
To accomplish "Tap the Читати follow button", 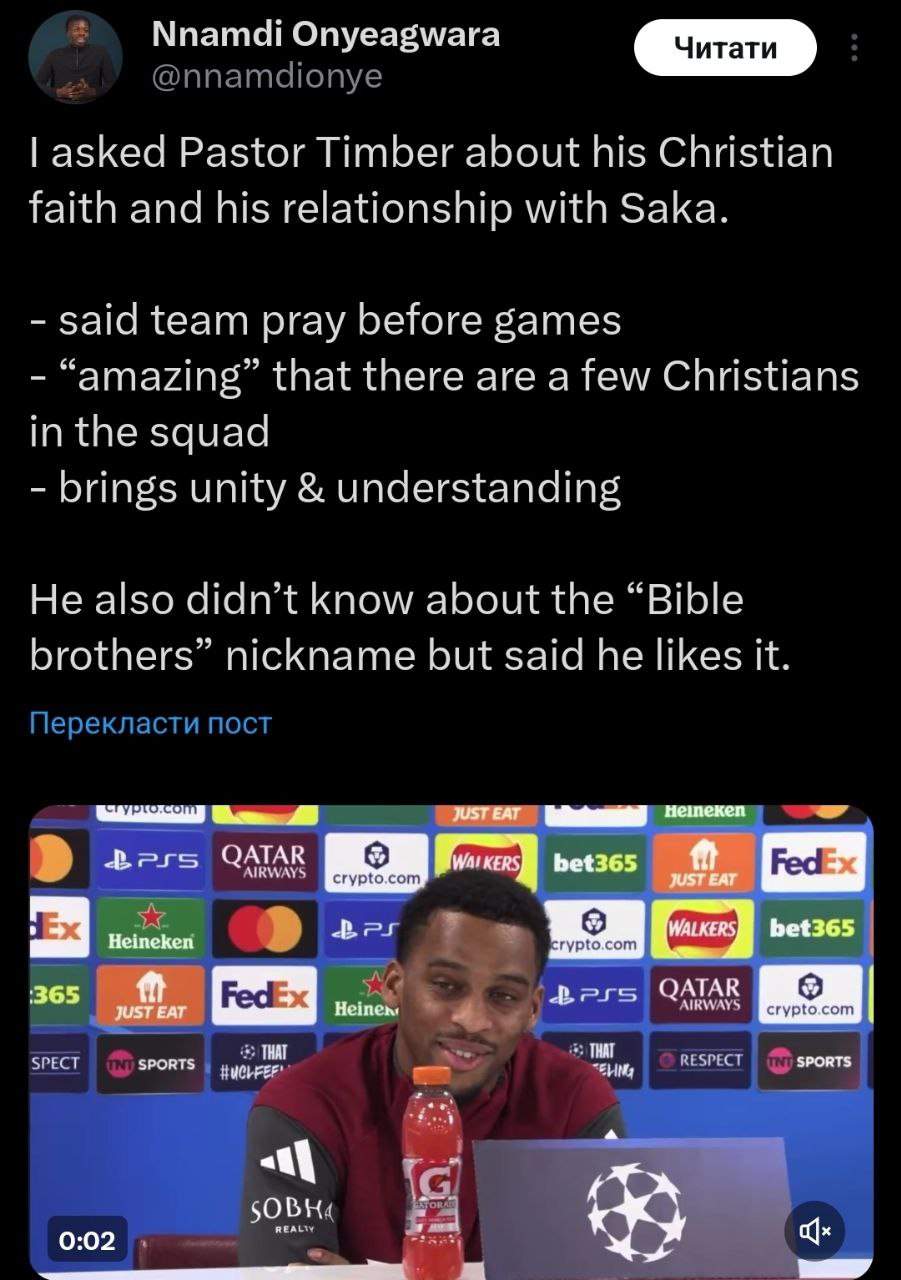I will tap(725, 47).
